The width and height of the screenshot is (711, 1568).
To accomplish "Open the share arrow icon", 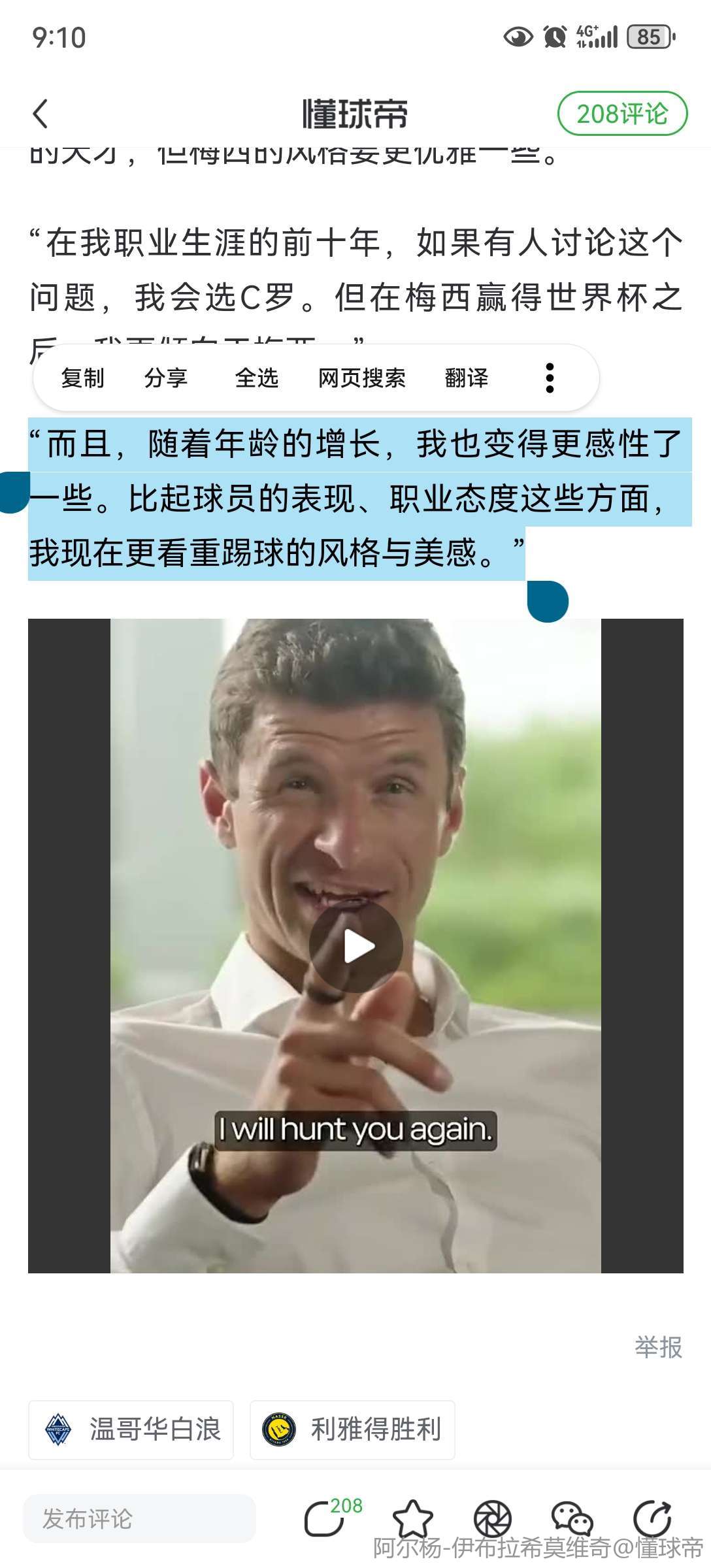I will coord(652,1518).
